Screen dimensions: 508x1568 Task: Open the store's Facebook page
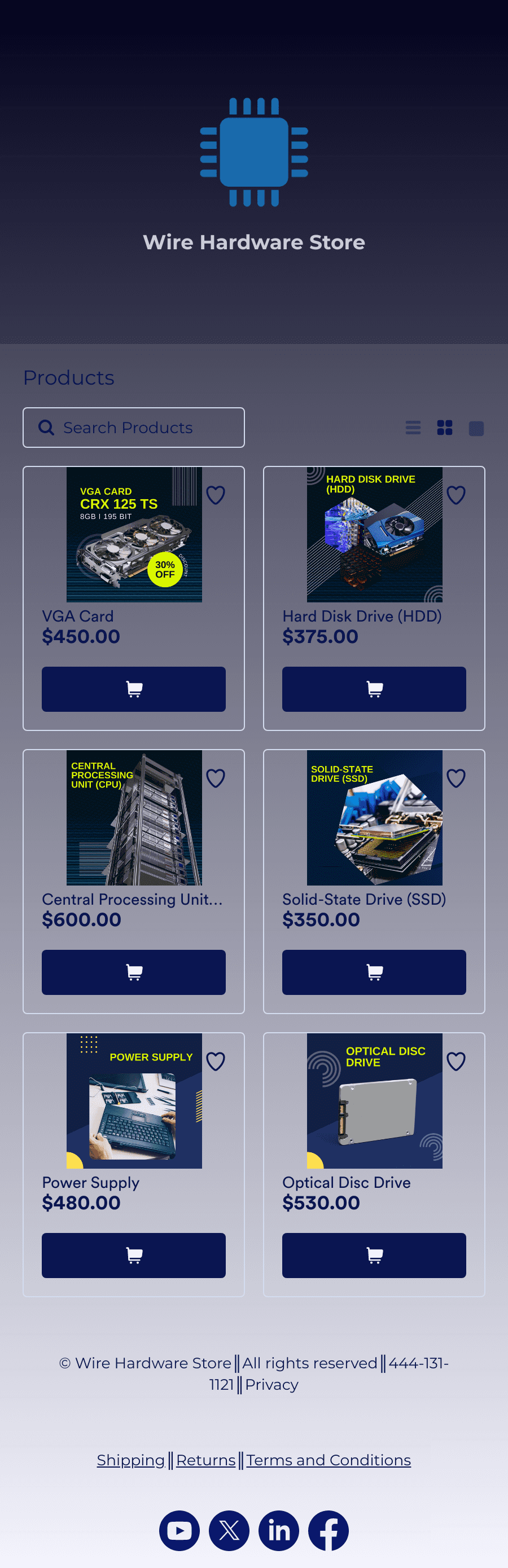pos(329,1530)
